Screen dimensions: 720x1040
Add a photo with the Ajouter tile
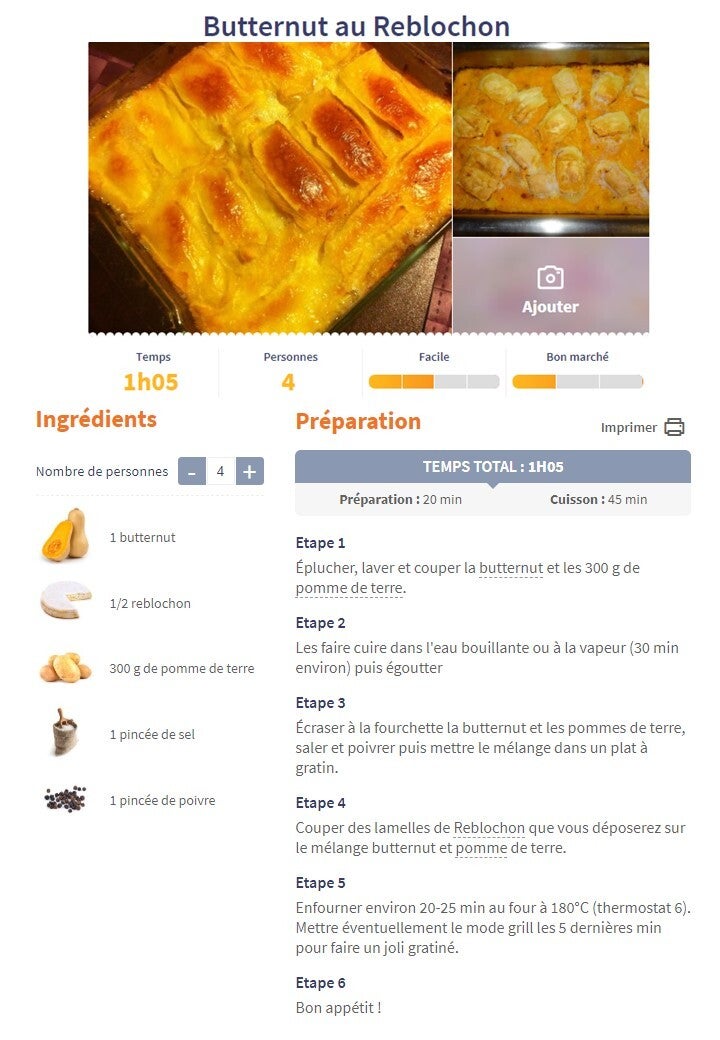tap(550, 287)
